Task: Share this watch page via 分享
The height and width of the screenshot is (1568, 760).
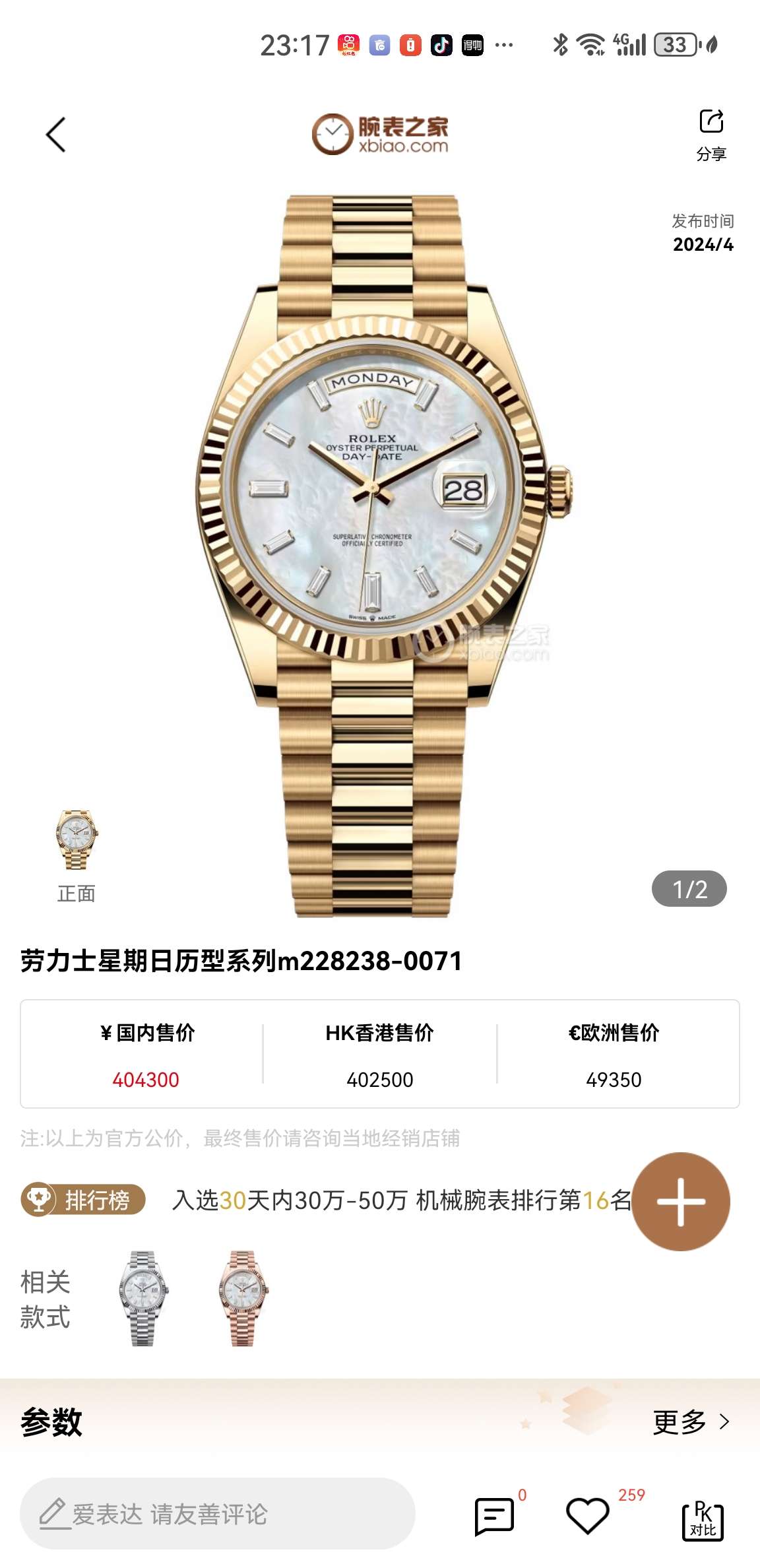Action: click(x=711, y=134)
